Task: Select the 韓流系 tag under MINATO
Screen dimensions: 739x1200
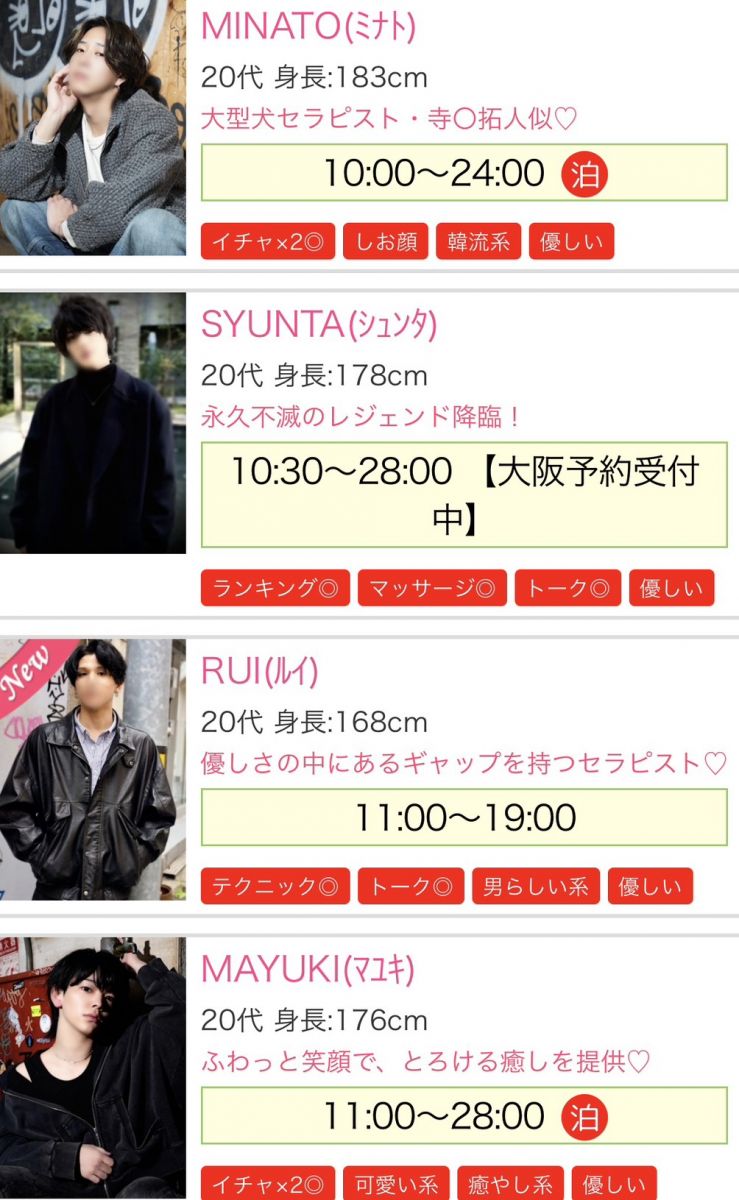Action: pos(478,242)
